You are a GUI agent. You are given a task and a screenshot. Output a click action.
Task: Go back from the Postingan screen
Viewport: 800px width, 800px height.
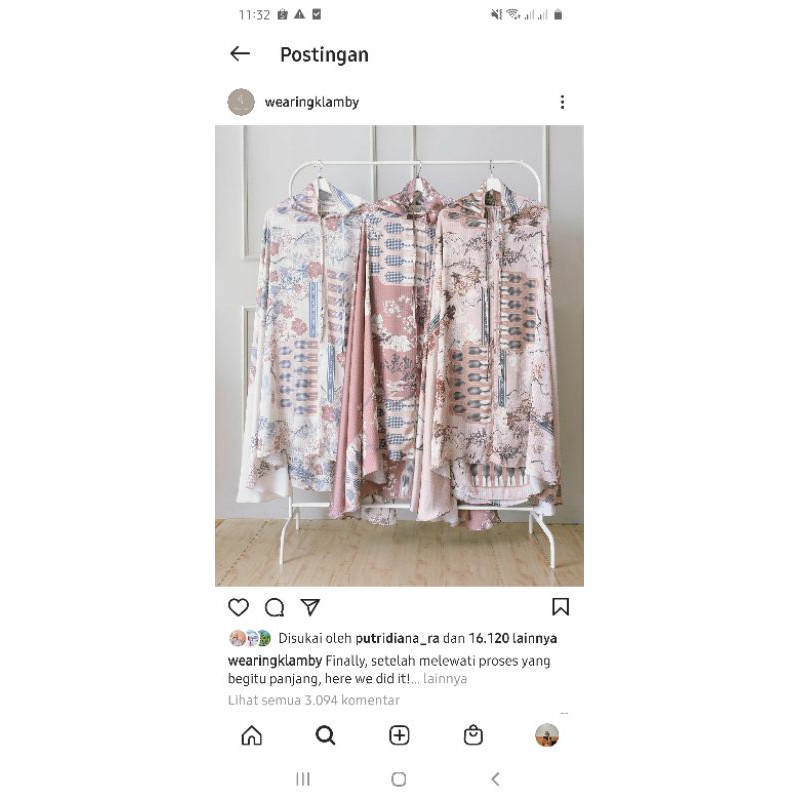coord(240,54)
